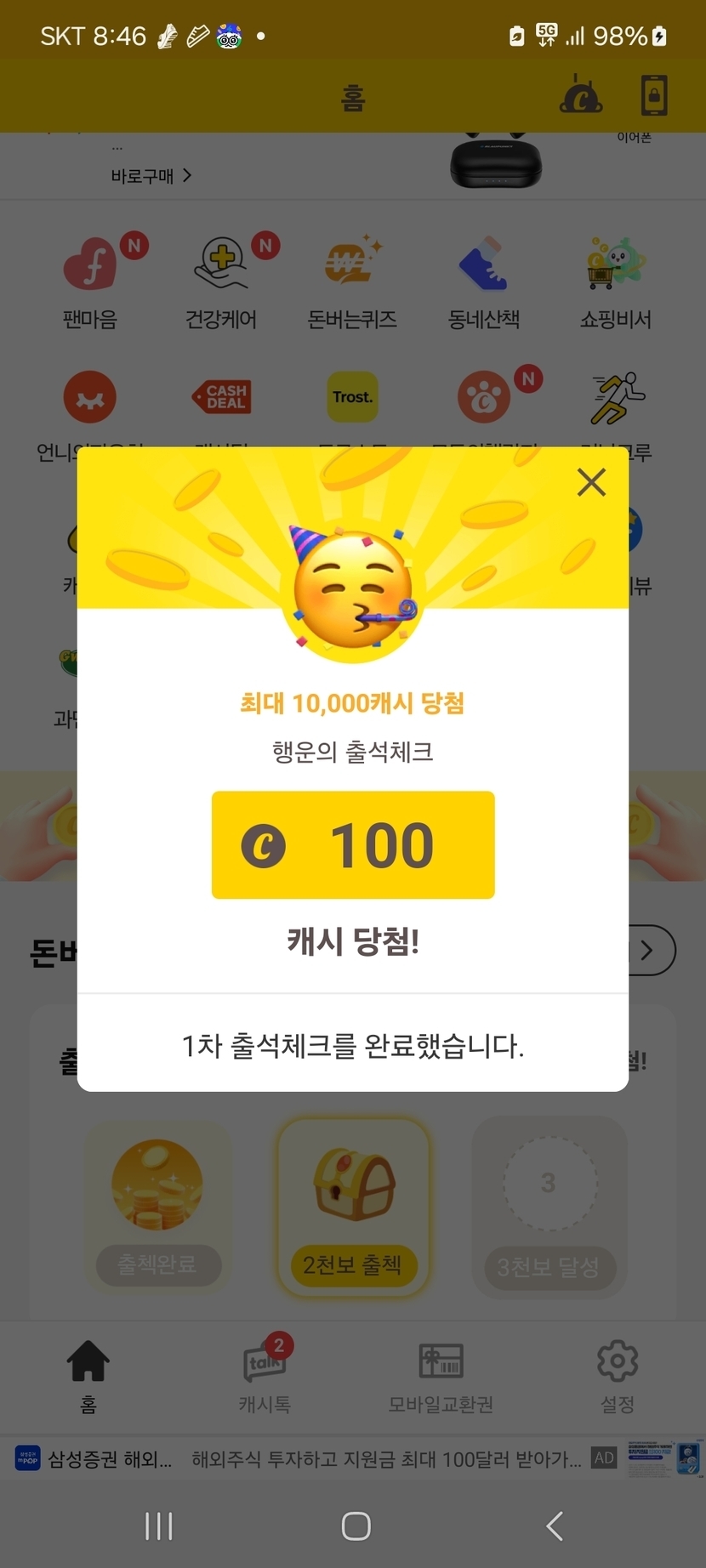Close the attendance reward popup
This screenshot has width=706, height=1568.
[x=591, y=482]
